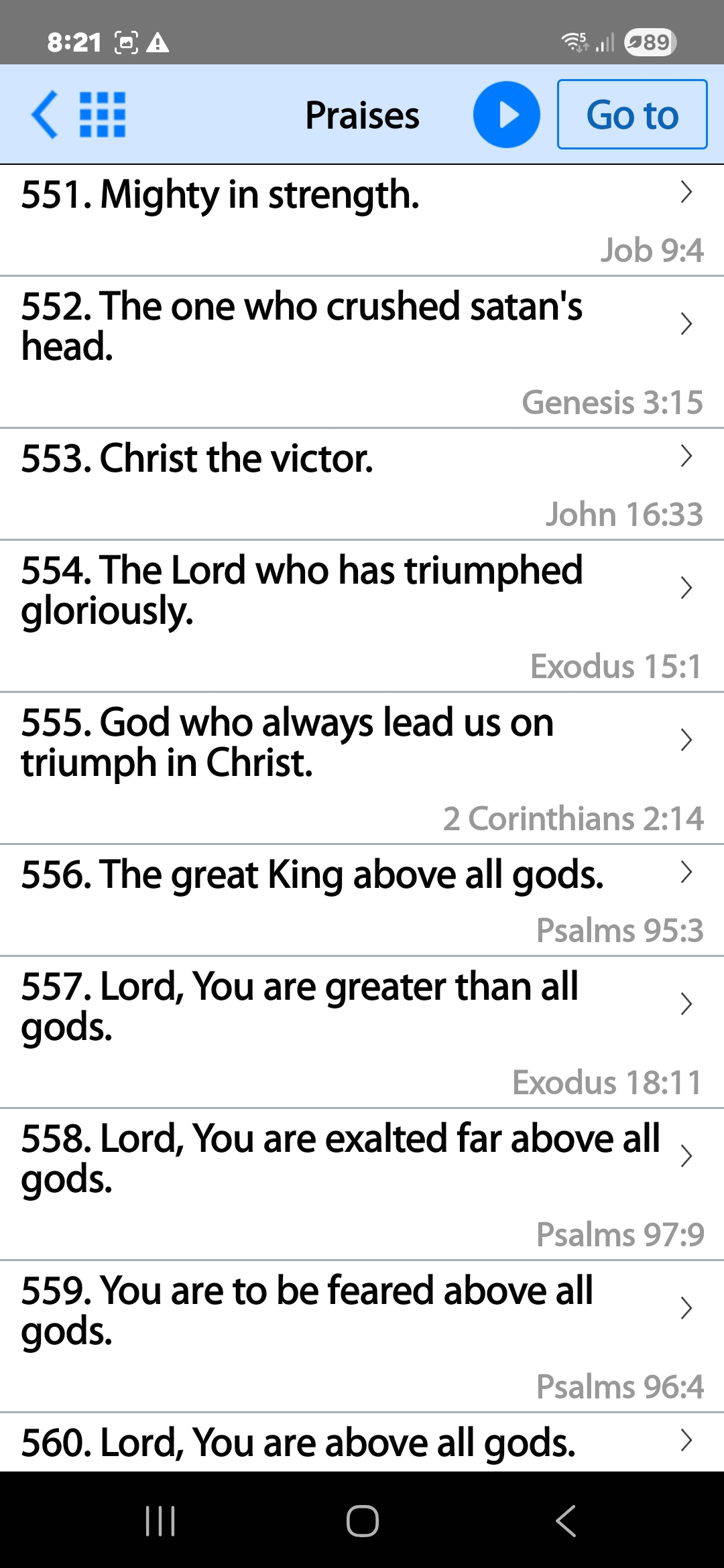
Task: Start playback of the praises
Action: click(x=507, y=115)
